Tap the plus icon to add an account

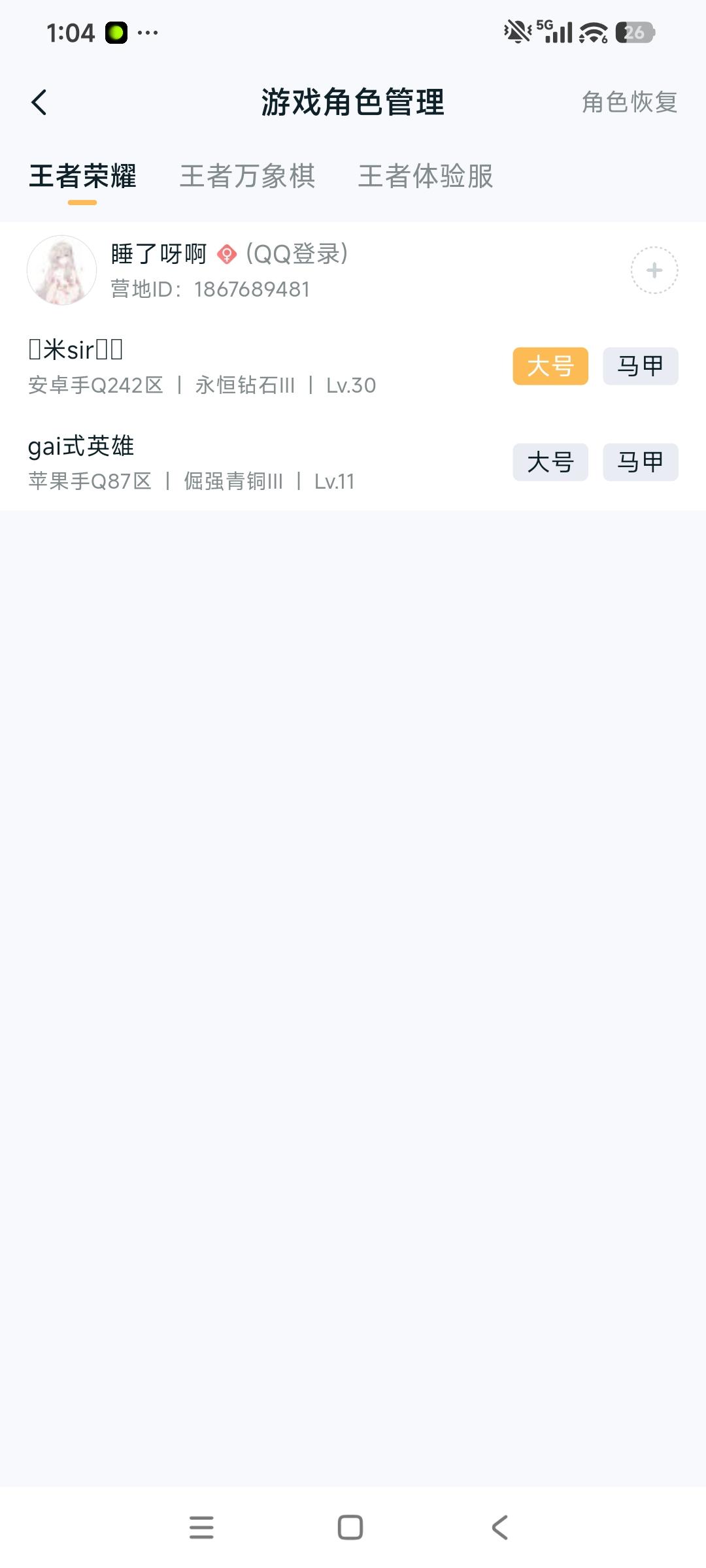click(x=653, y=270)
